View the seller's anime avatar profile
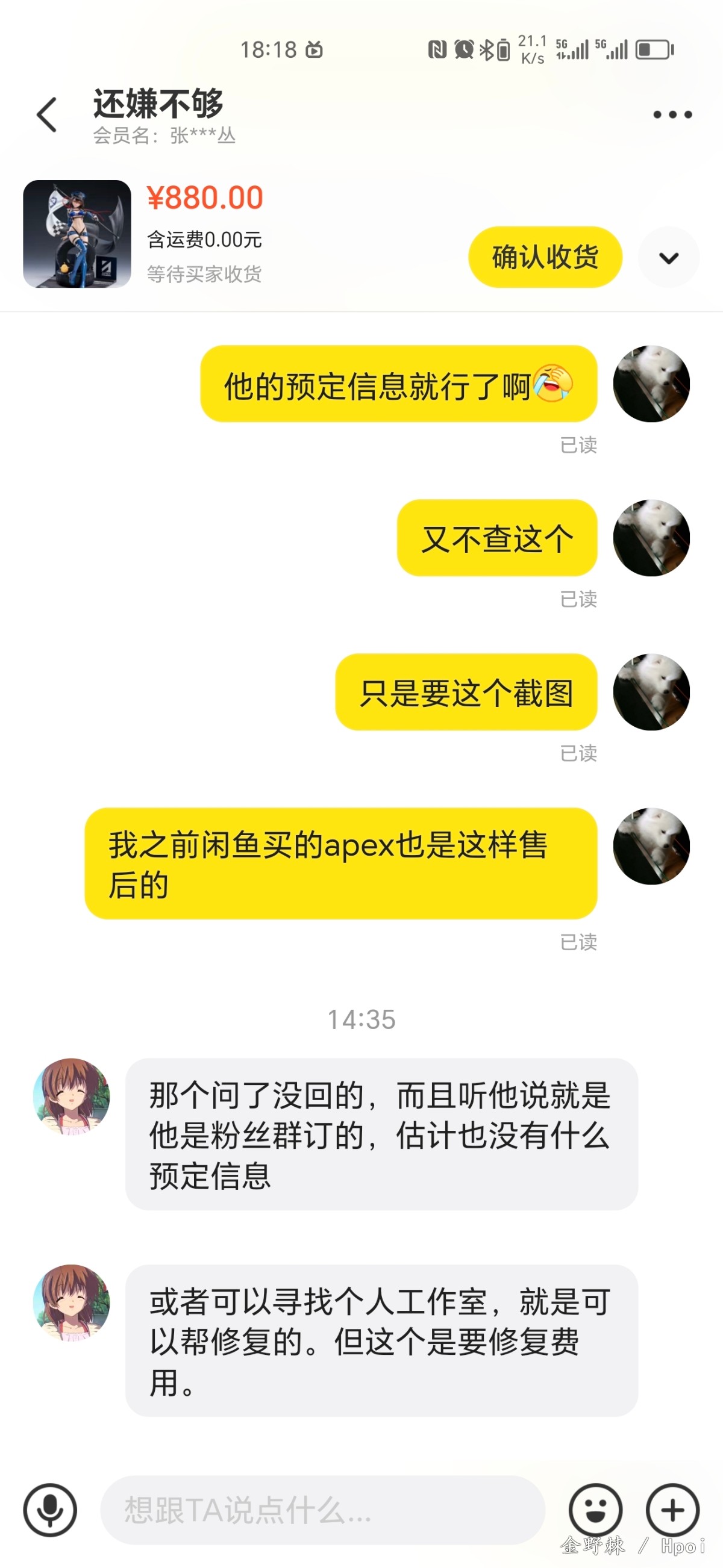The height and width of the screenshot is (1568, 723). point(71,1096)
